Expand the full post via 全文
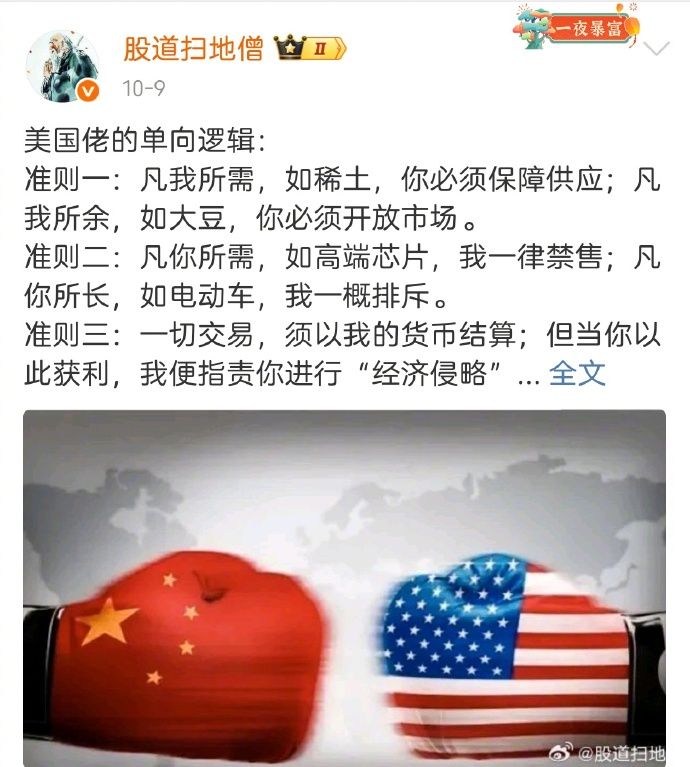Image resolution: width=690 pixels, height=767 pixels. 577,373
